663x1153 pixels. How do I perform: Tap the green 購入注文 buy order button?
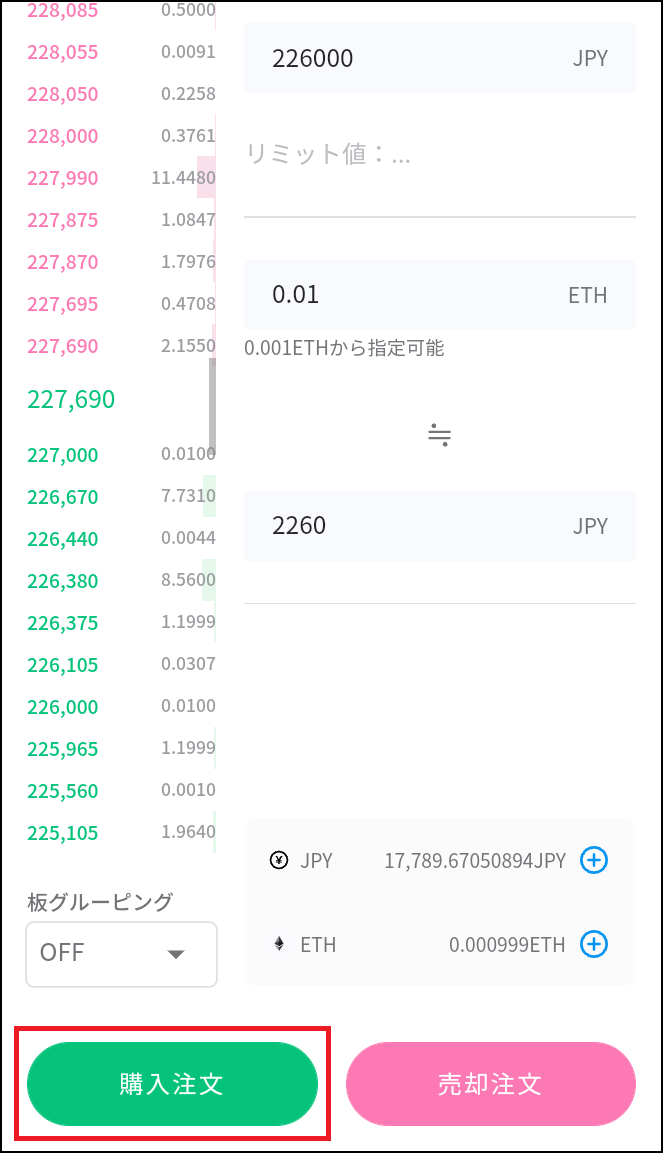172,1084
